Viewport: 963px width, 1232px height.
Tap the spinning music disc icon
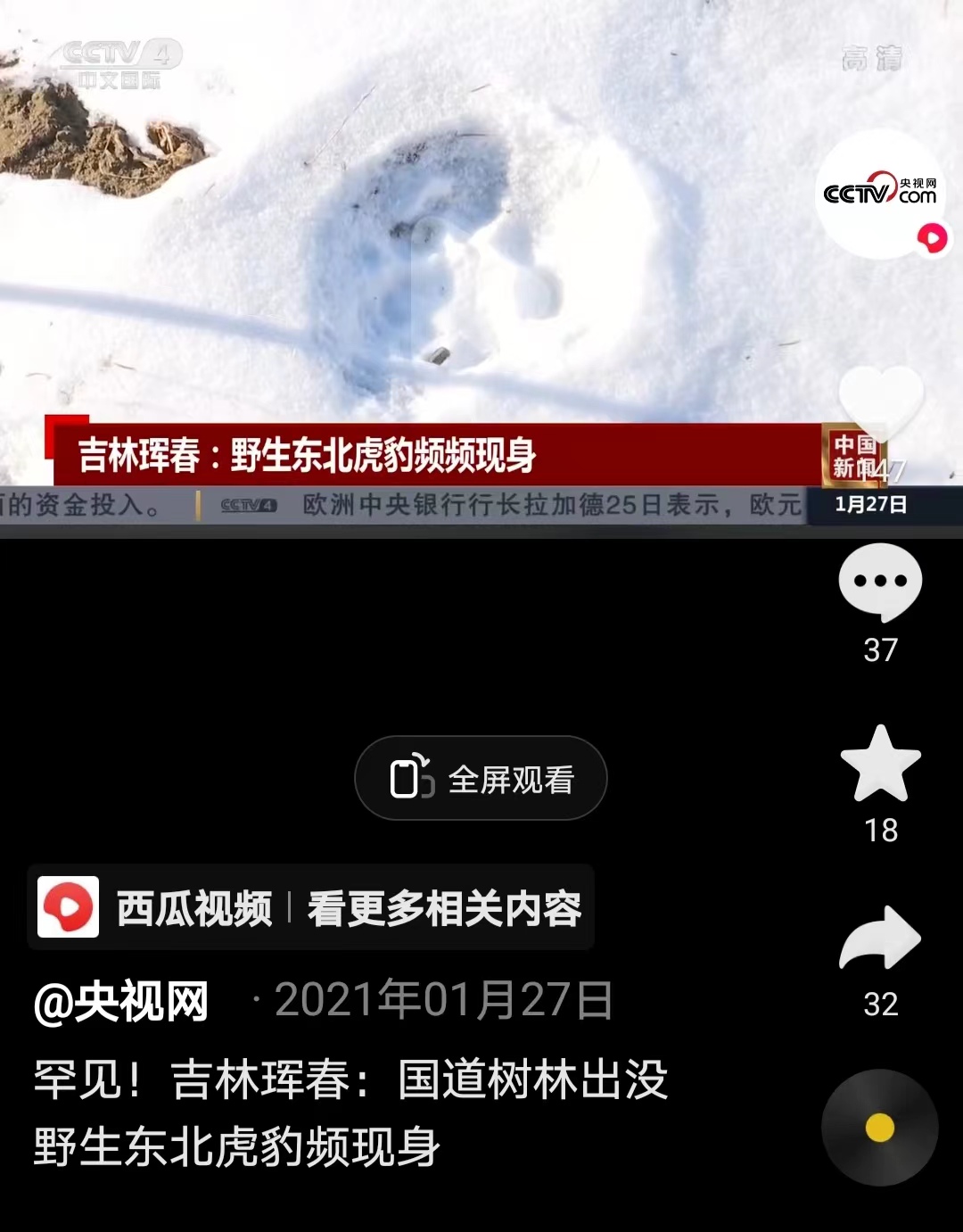[x=882, y=1127]
